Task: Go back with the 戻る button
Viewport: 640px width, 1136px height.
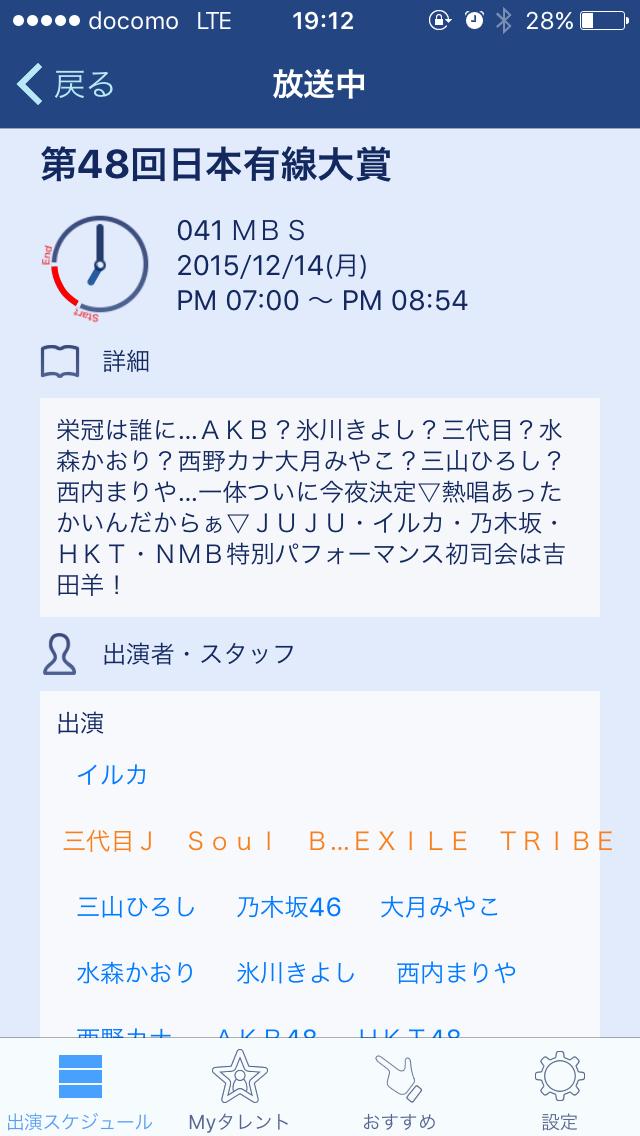Action: (x=66, y=85)
